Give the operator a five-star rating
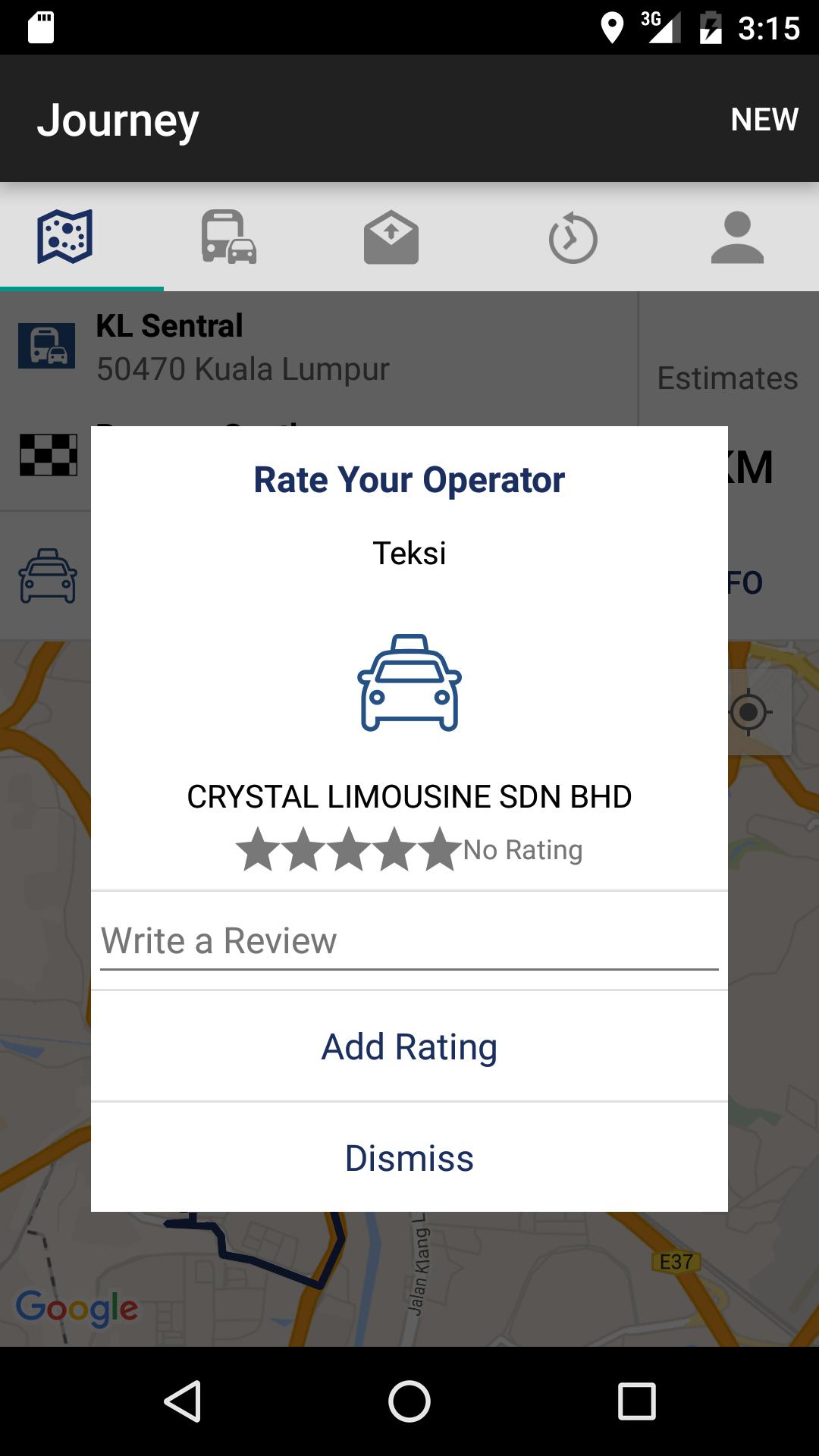 [440, 849]
